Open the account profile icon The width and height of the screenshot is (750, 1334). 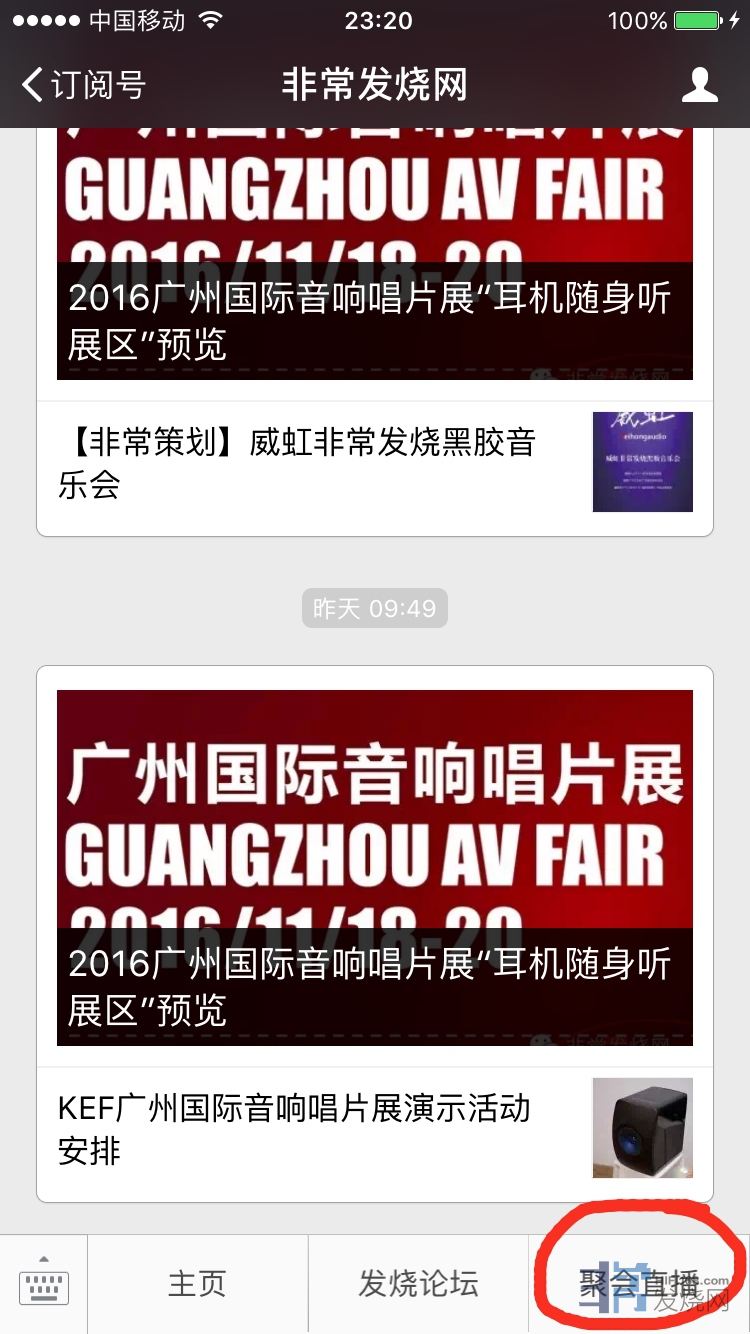click(699, 85)
